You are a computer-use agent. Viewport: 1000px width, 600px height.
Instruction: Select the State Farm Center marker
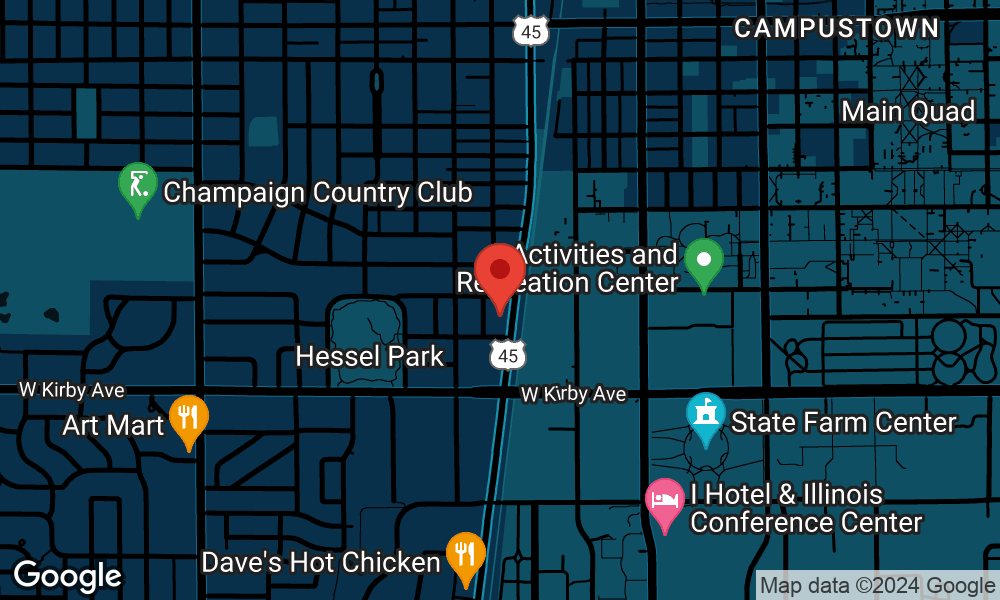tap(706, 415)
